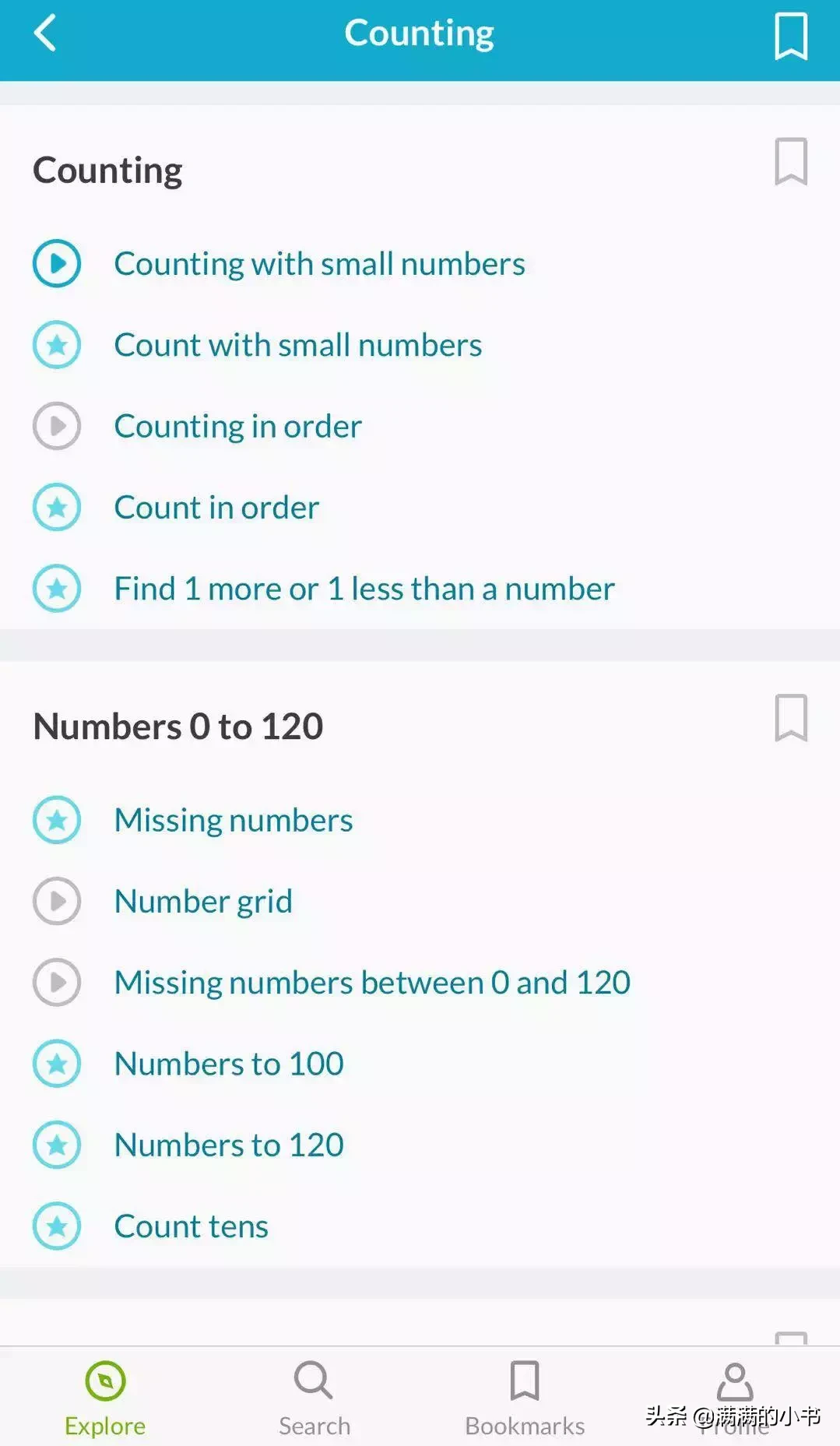Open Find 1 more or 1 less exercise

tap(364, 589)
